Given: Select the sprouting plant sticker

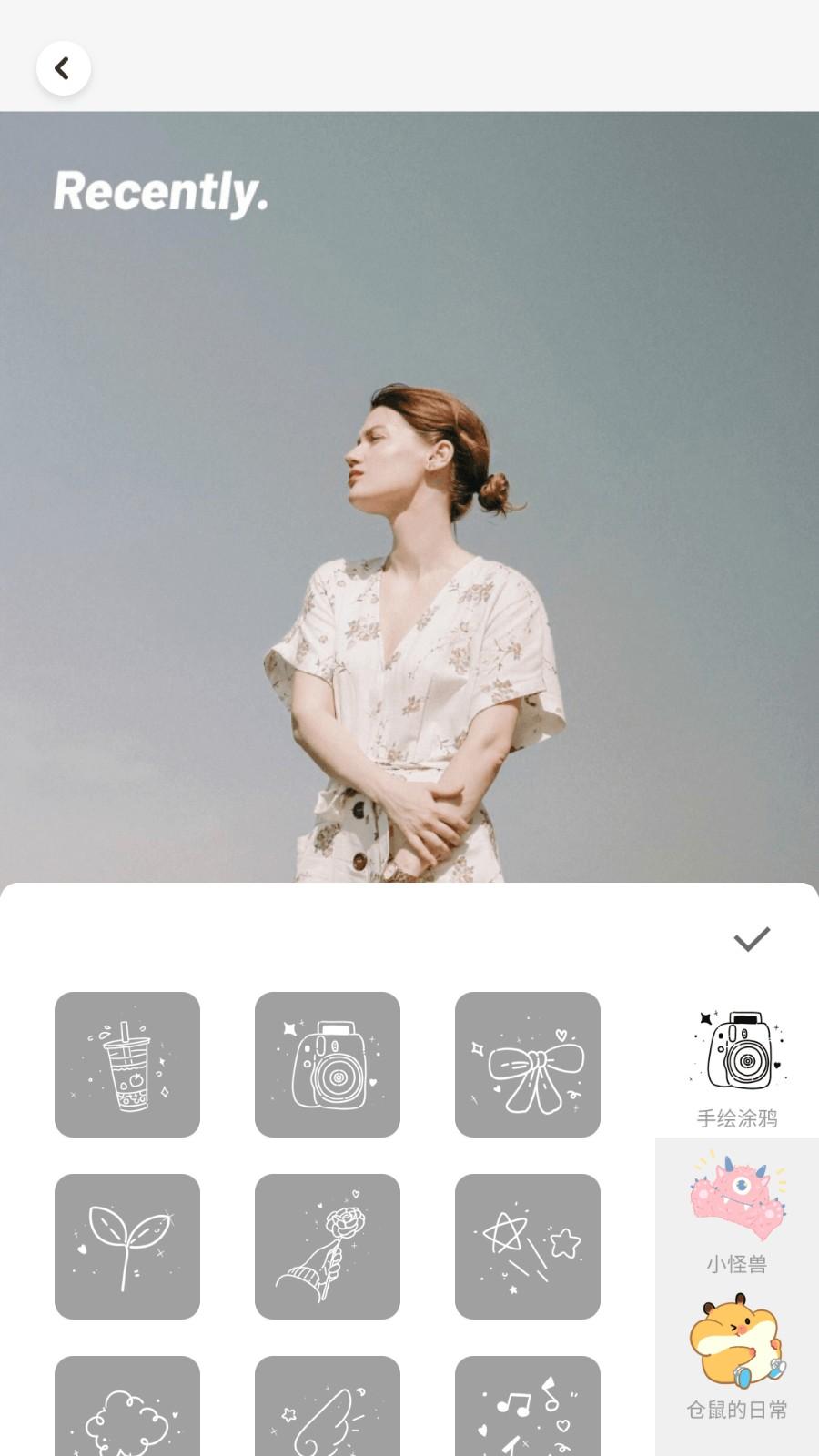Looking at the screenshot, I should click(x=127, y=1246).
